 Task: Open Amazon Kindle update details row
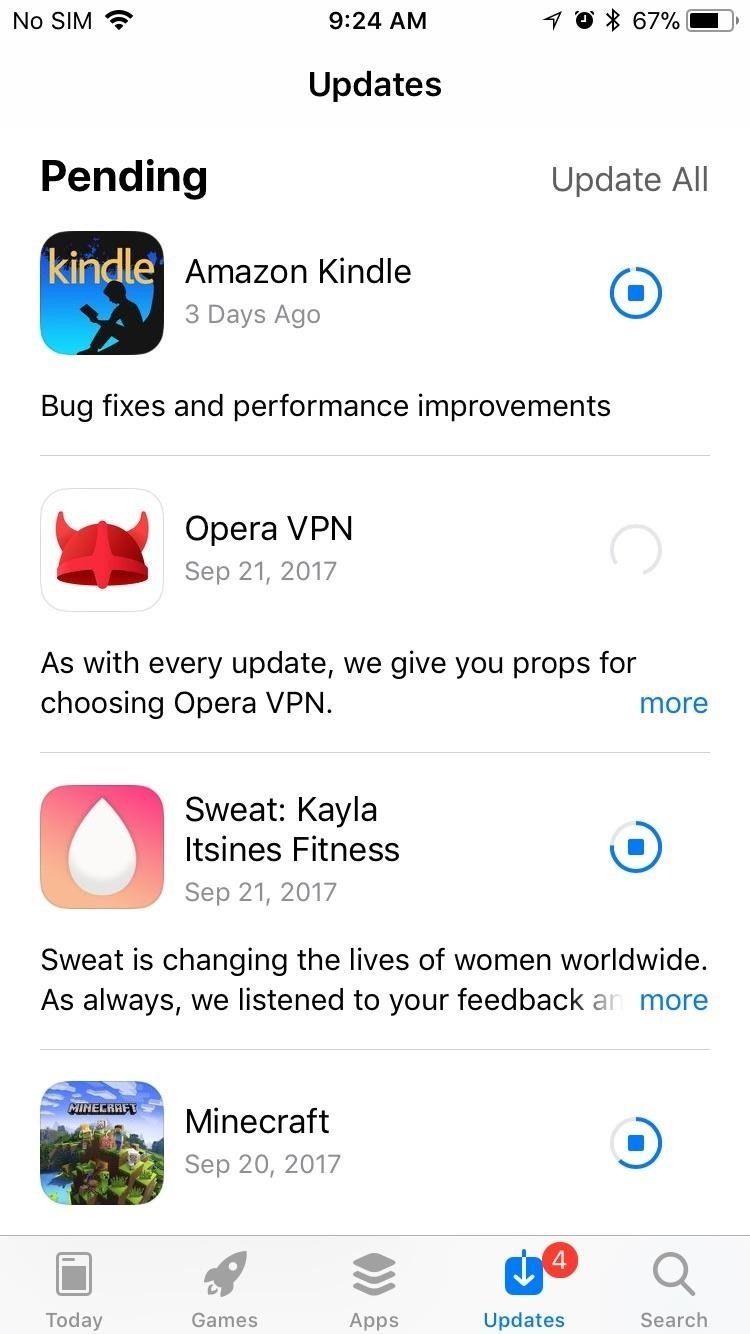click(297, 271)
